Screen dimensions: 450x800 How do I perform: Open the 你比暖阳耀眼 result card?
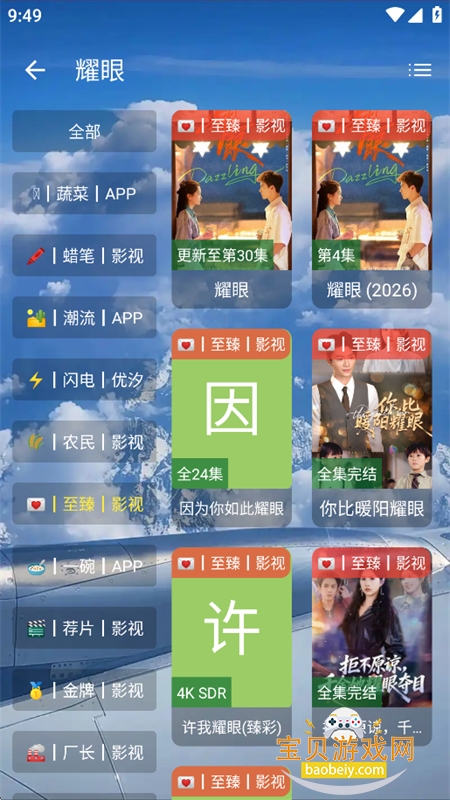click(372, 428)
